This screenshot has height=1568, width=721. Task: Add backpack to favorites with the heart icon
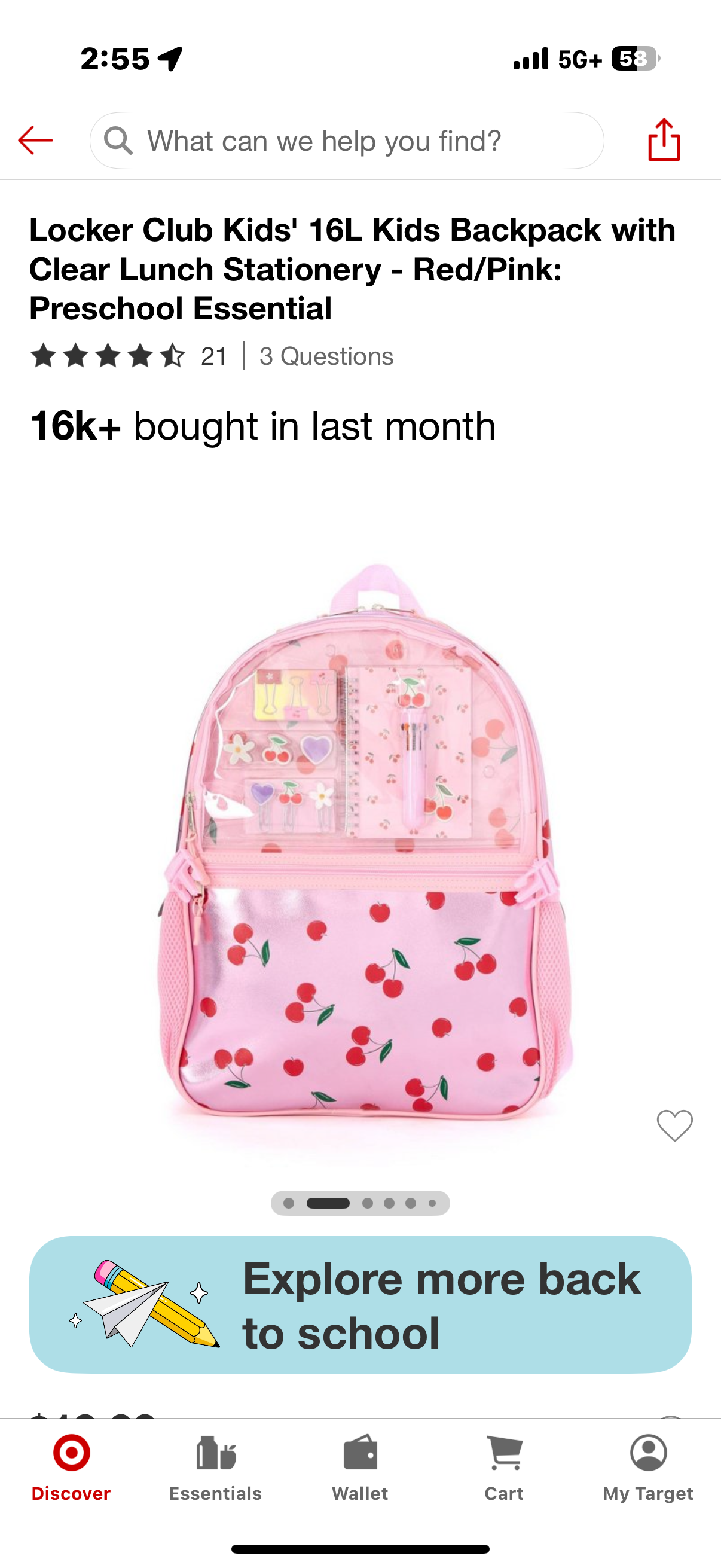[674, 1125]
